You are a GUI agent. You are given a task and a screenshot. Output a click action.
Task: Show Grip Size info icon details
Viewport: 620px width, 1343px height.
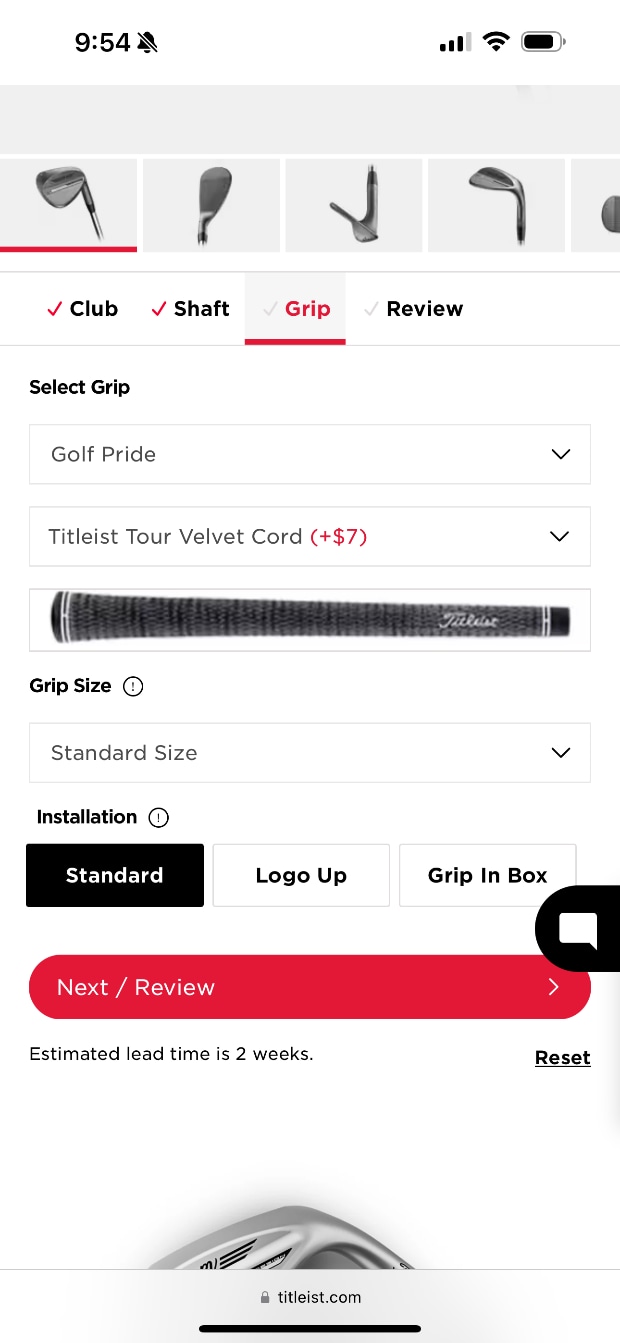[133, 687]
